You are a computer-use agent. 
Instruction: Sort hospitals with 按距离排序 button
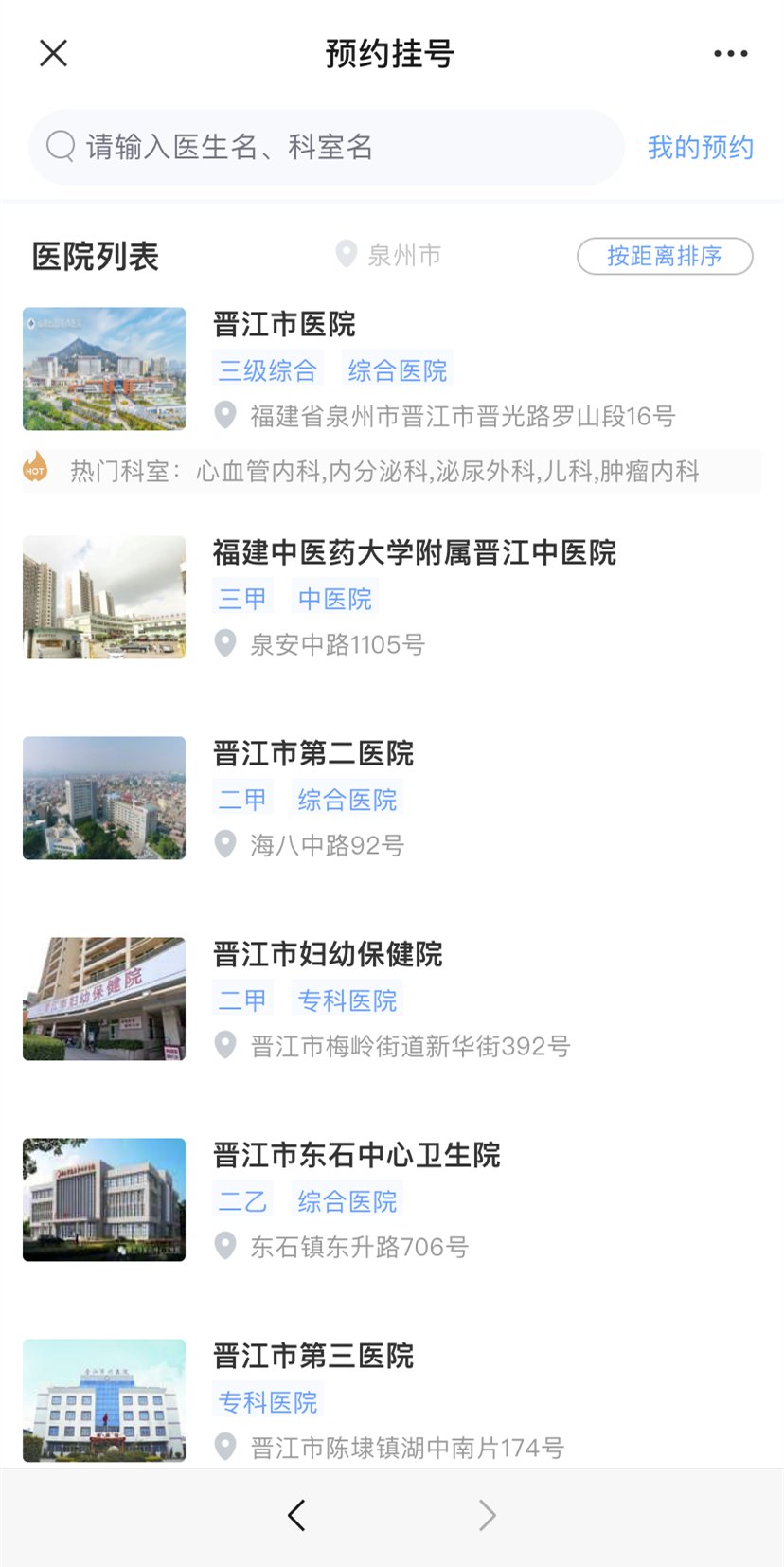[665, 256]
